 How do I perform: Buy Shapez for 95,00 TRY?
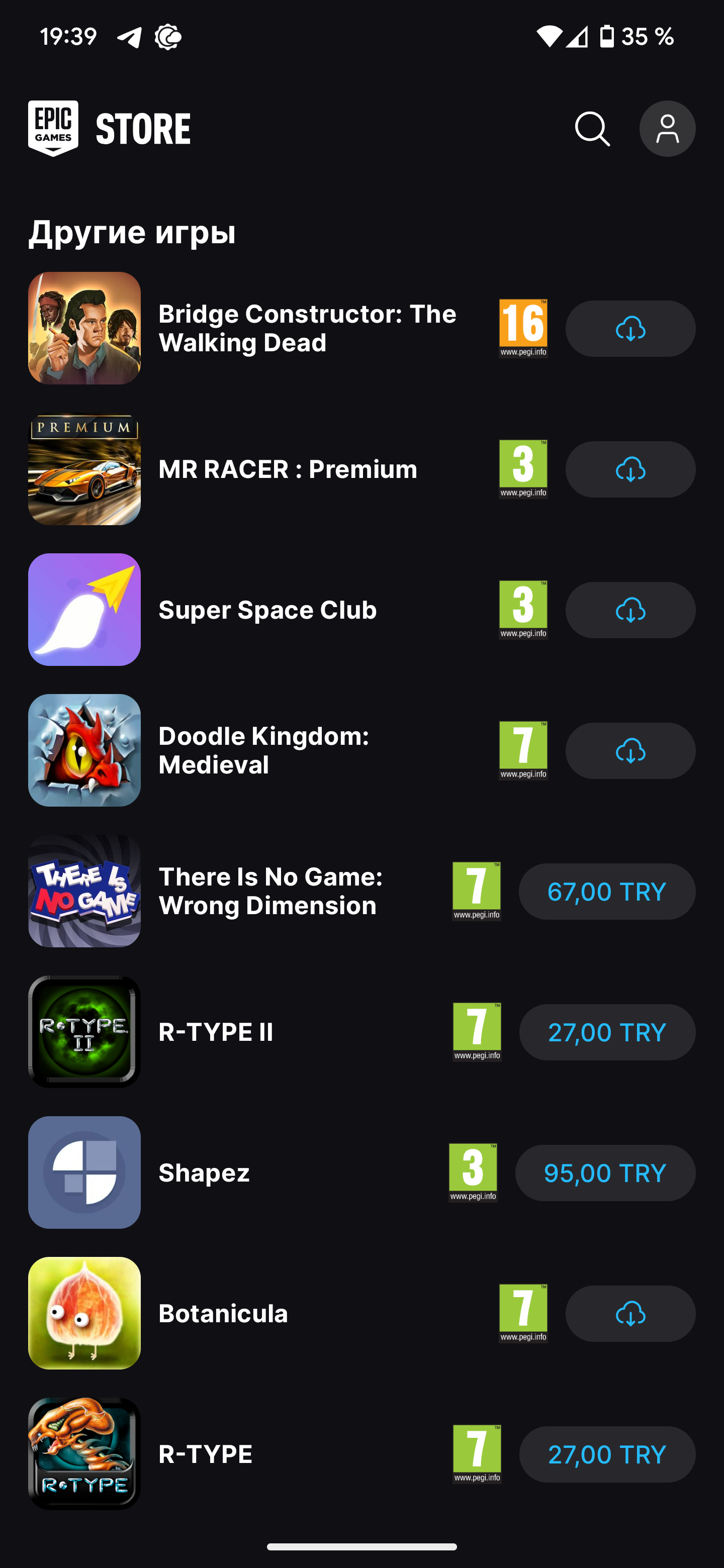[x=605, y=1172]
